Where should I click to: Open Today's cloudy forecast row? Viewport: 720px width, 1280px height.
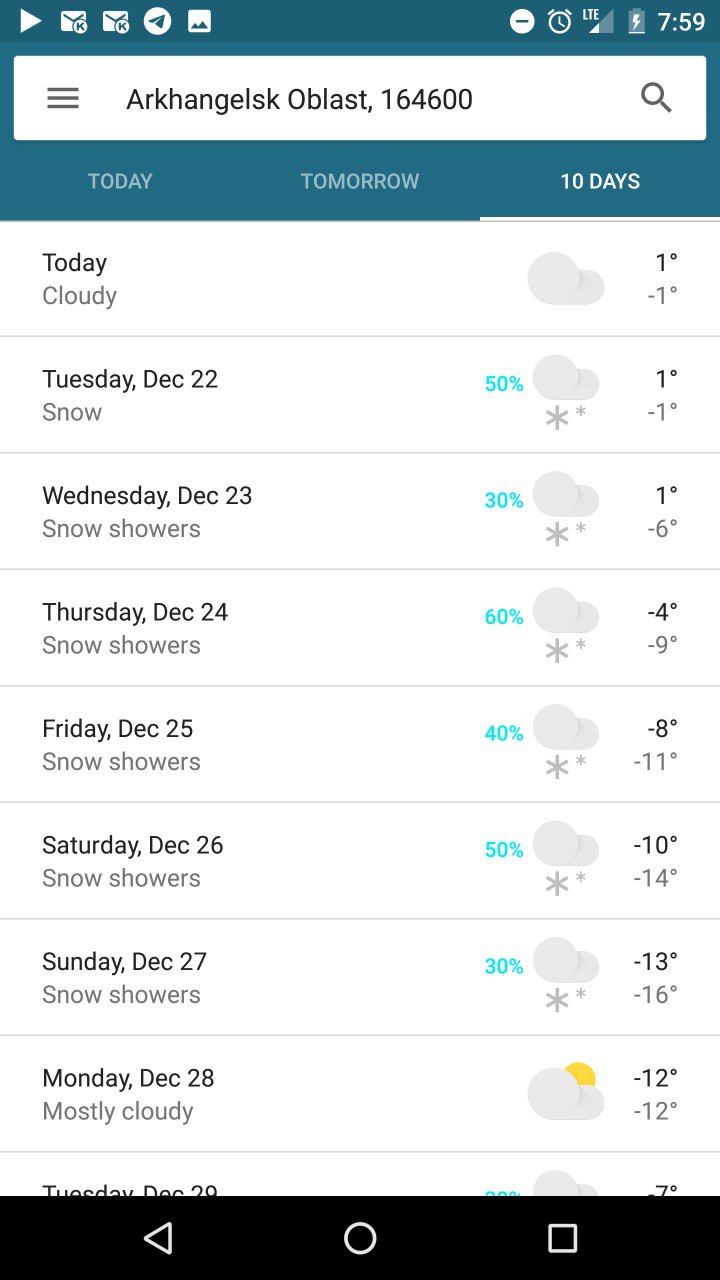coord(360,279)
